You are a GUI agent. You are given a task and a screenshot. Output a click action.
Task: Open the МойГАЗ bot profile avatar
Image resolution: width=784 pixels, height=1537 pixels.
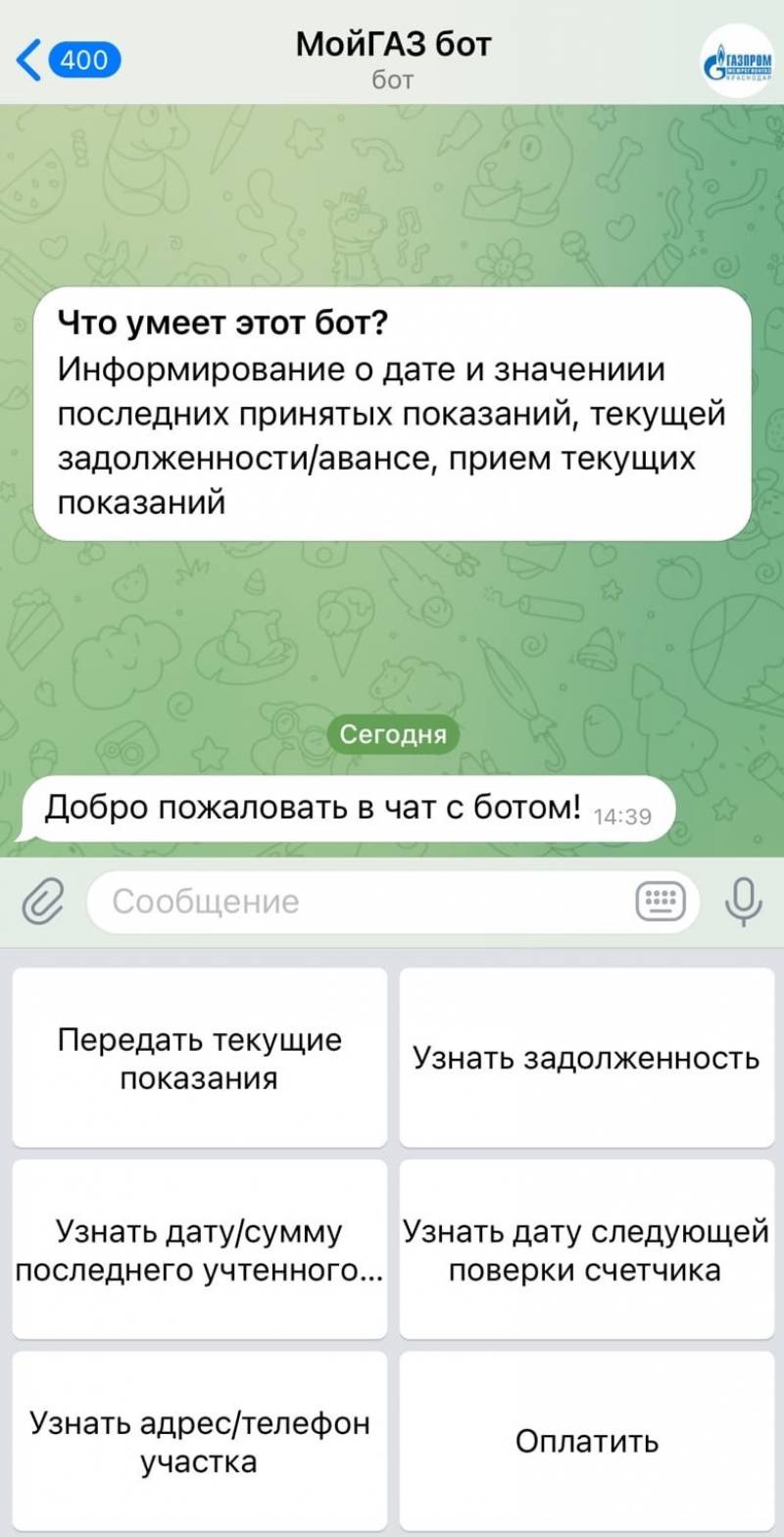(x=739, y=63)
